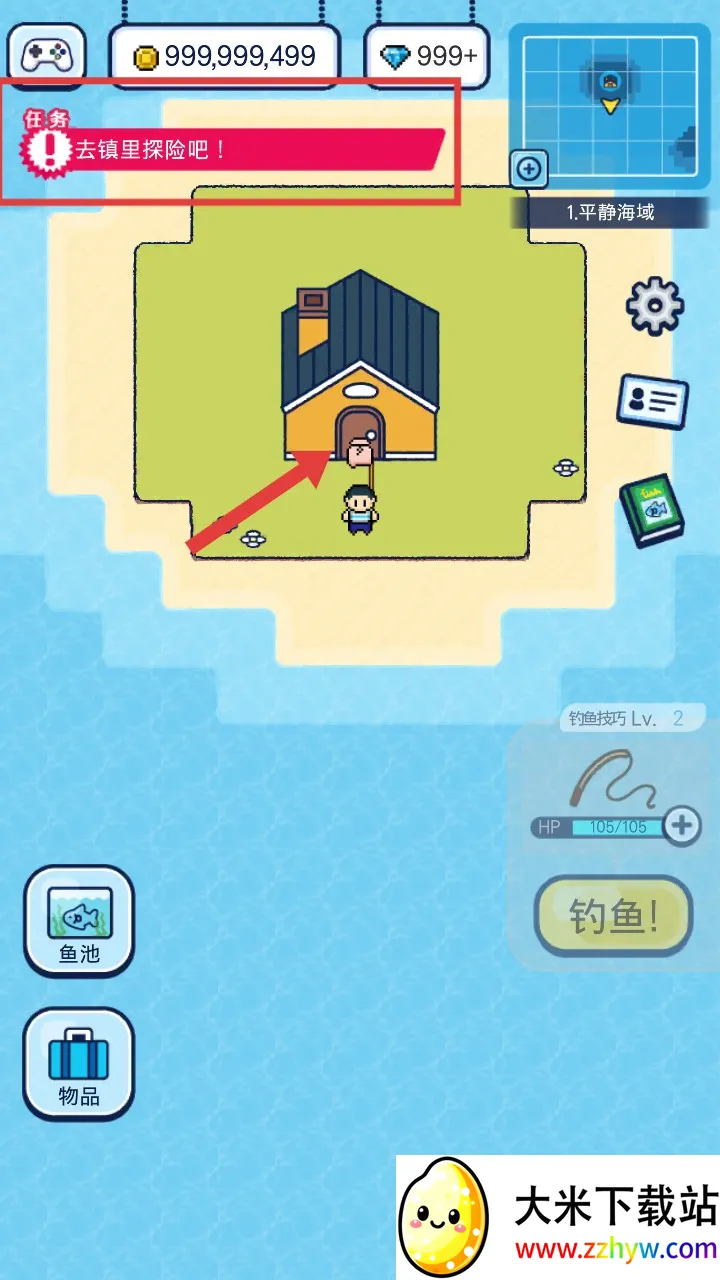The image size is (720, 1280).
Task: Open the 物品 items bag
Action: click(x=78, y=1063)
